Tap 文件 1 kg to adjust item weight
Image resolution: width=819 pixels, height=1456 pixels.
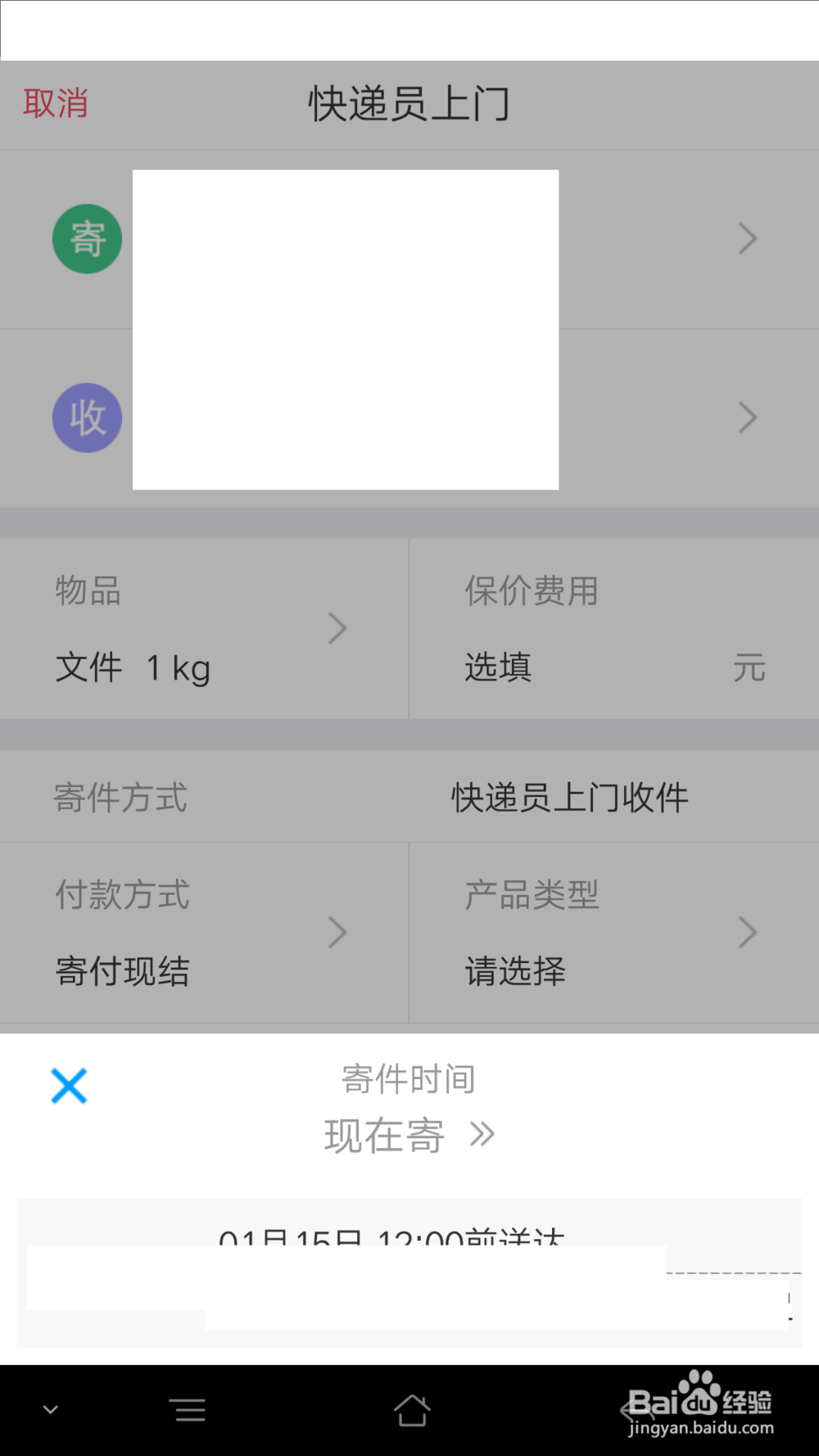coord(131,667)
